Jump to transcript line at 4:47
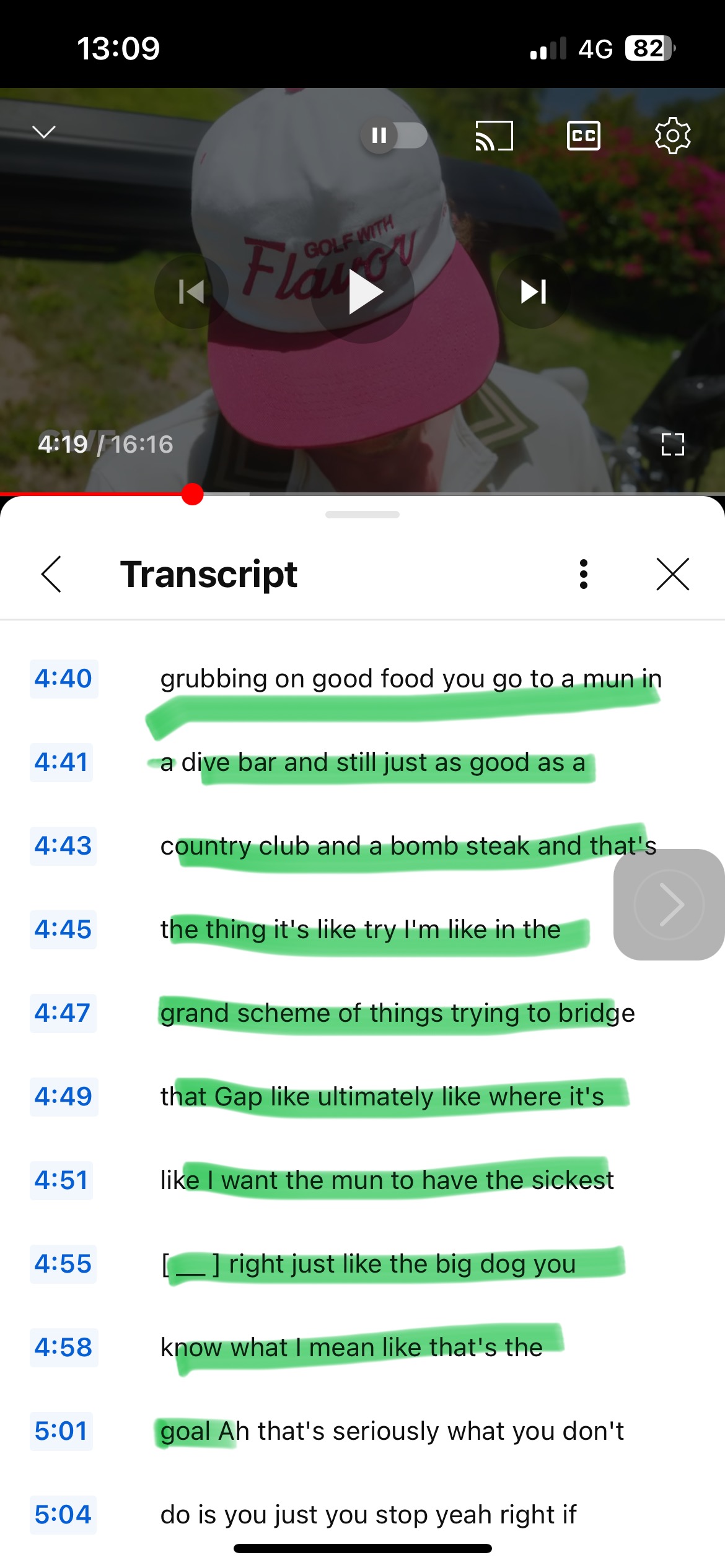725x1568 pixels. [63, 1013]
